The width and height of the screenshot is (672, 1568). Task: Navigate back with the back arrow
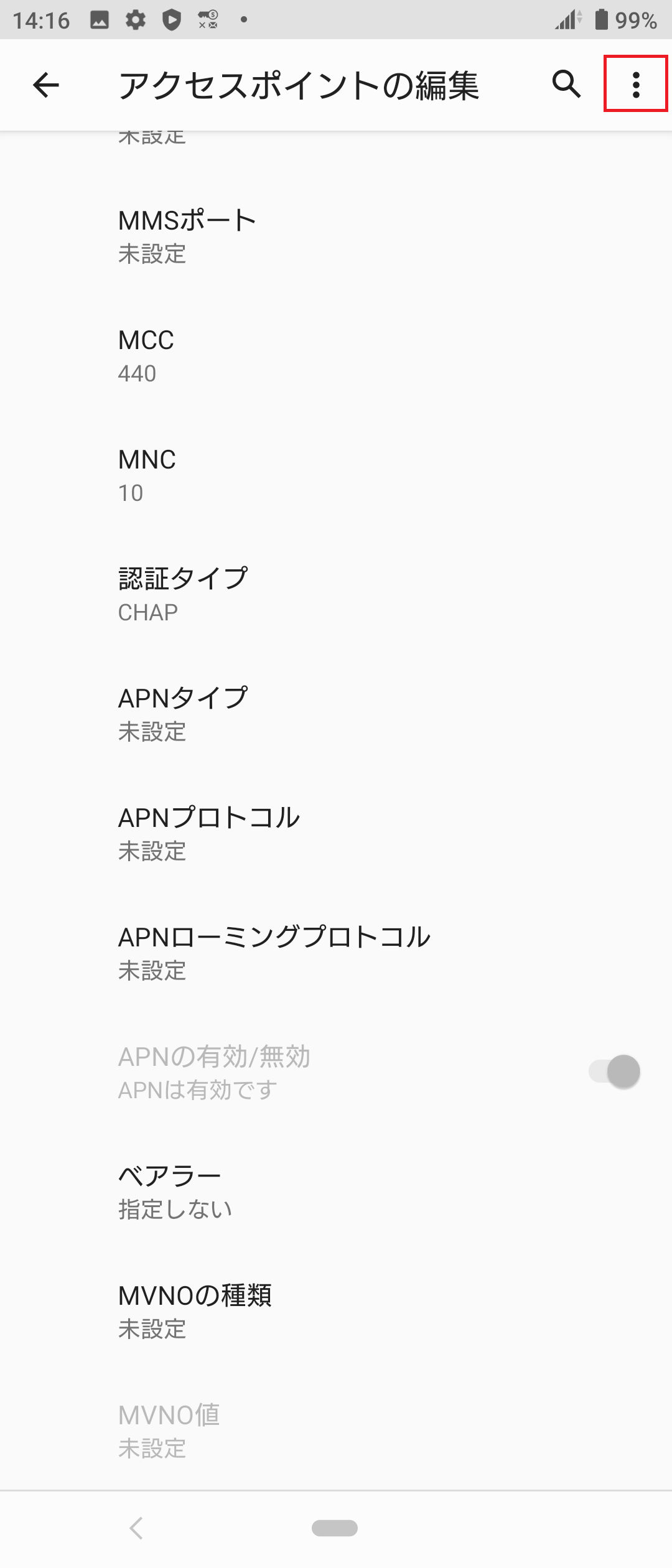pos(45,85)
